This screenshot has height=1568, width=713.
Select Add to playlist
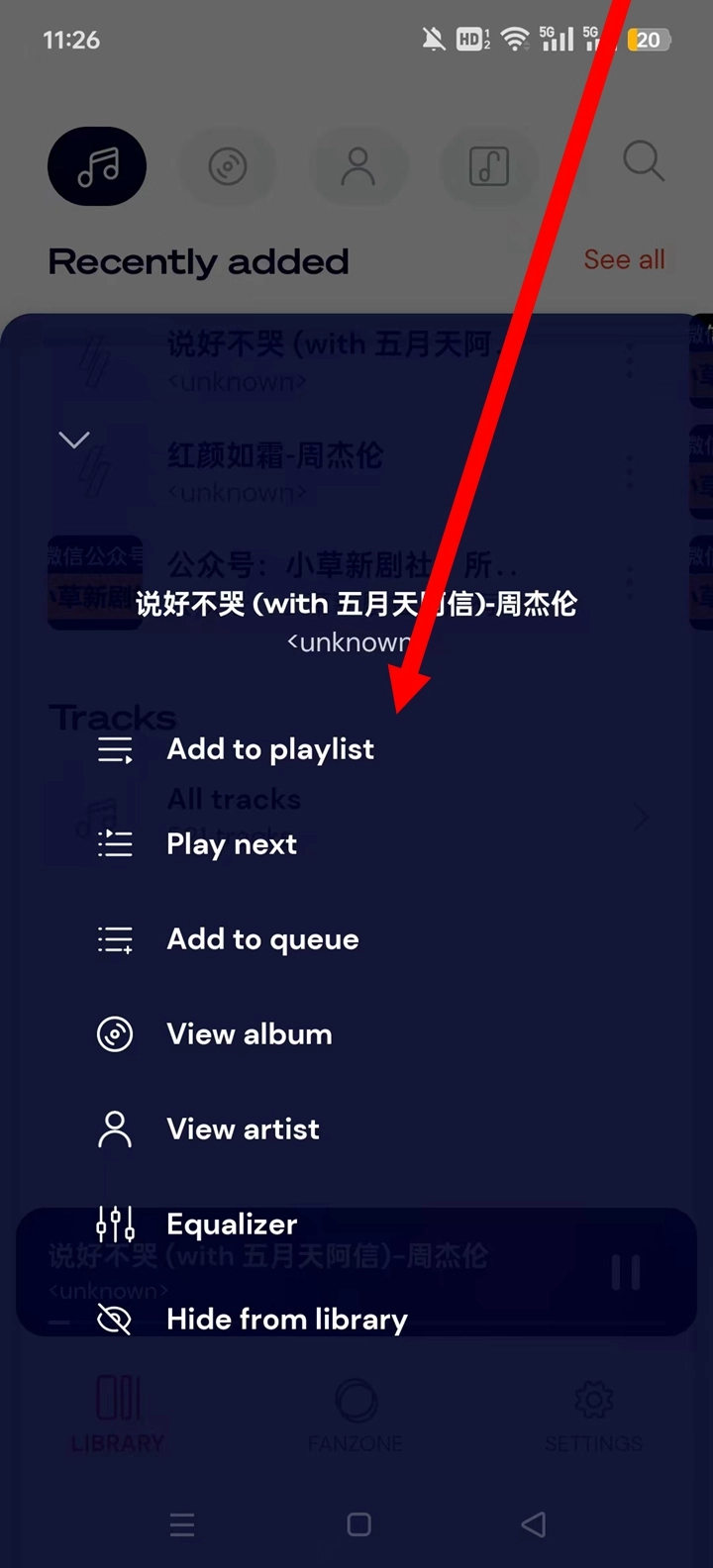pyautogui.click(x=269, y=750)
